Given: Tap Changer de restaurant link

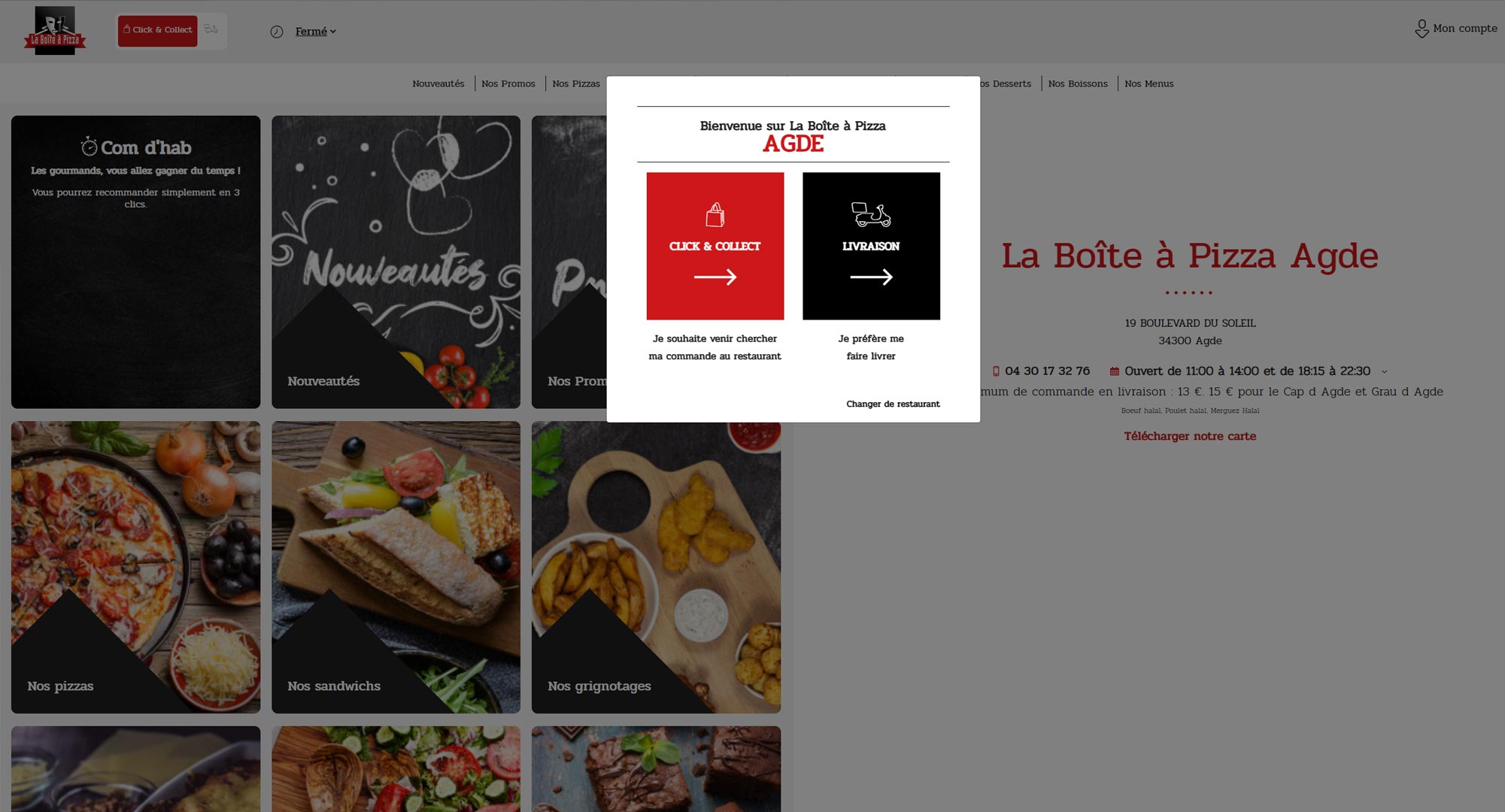Looking at the screenshot, I should pos(893,404).
